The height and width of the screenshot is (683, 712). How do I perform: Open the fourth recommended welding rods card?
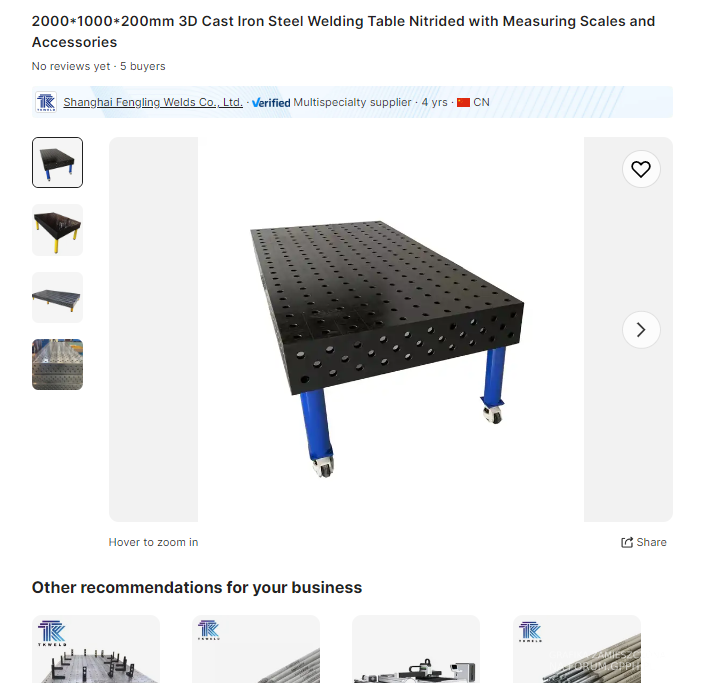(x=576, y=650)
